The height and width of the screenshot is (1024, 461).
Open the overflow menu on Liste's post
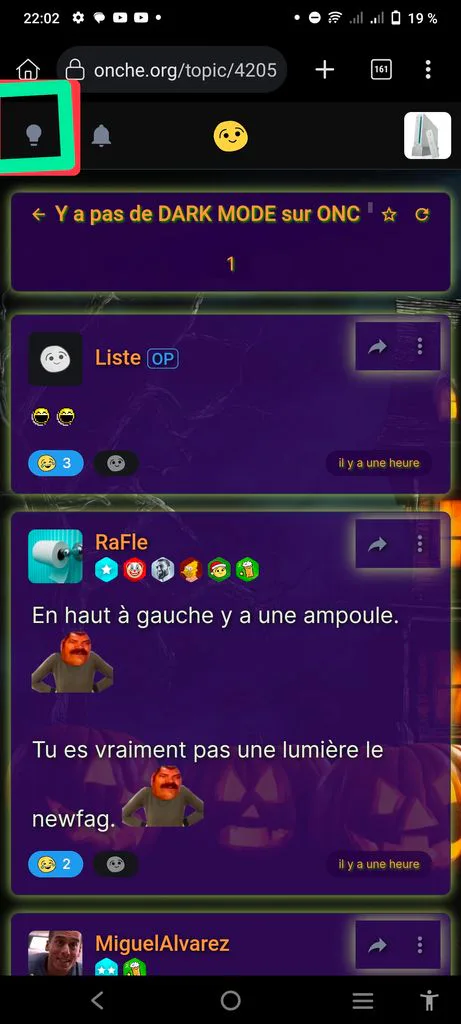[420, 346]
